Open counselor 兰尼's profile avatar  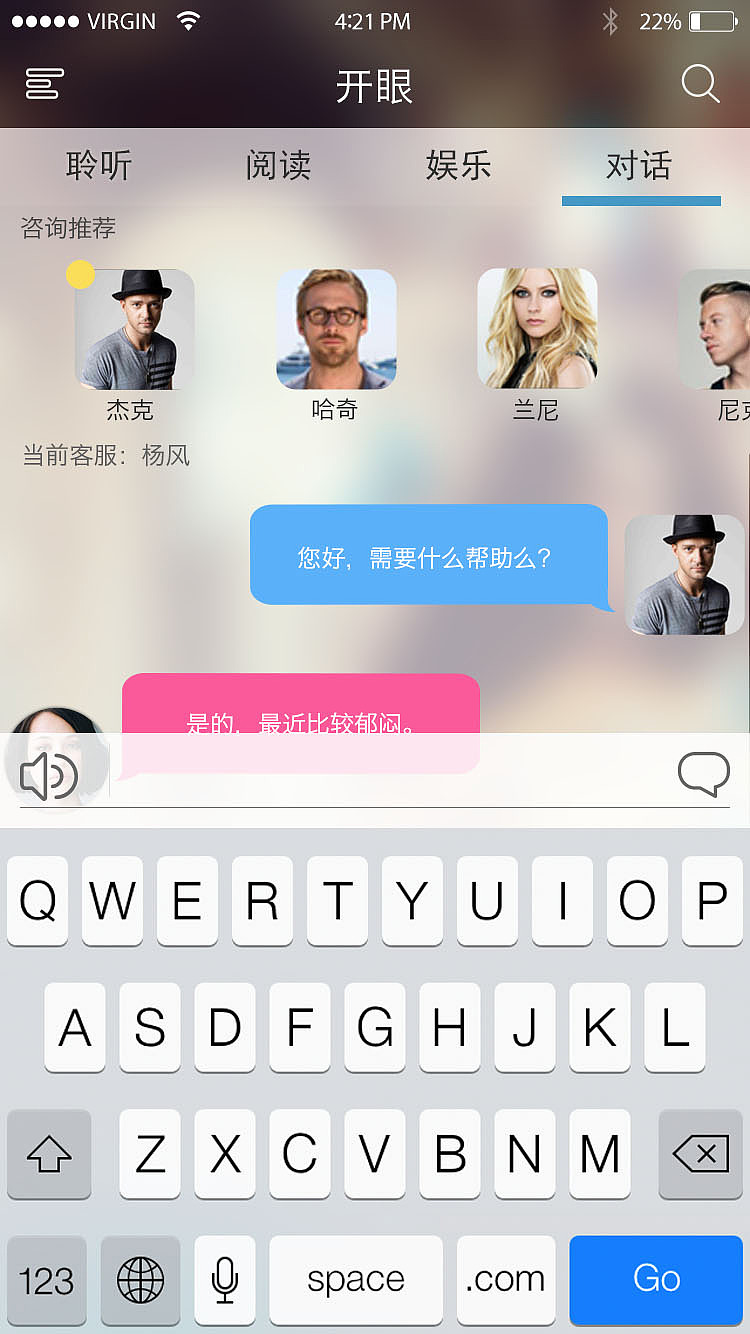537,328
